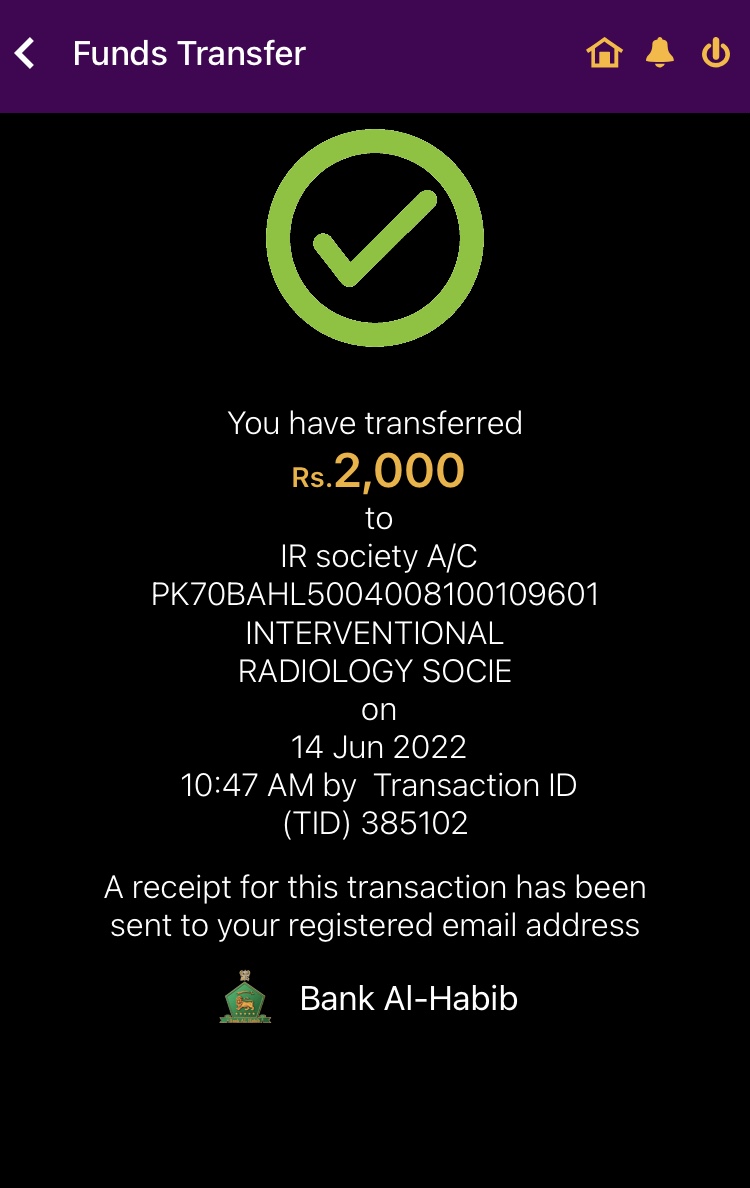Open the notifications bell

coord(660,52)
